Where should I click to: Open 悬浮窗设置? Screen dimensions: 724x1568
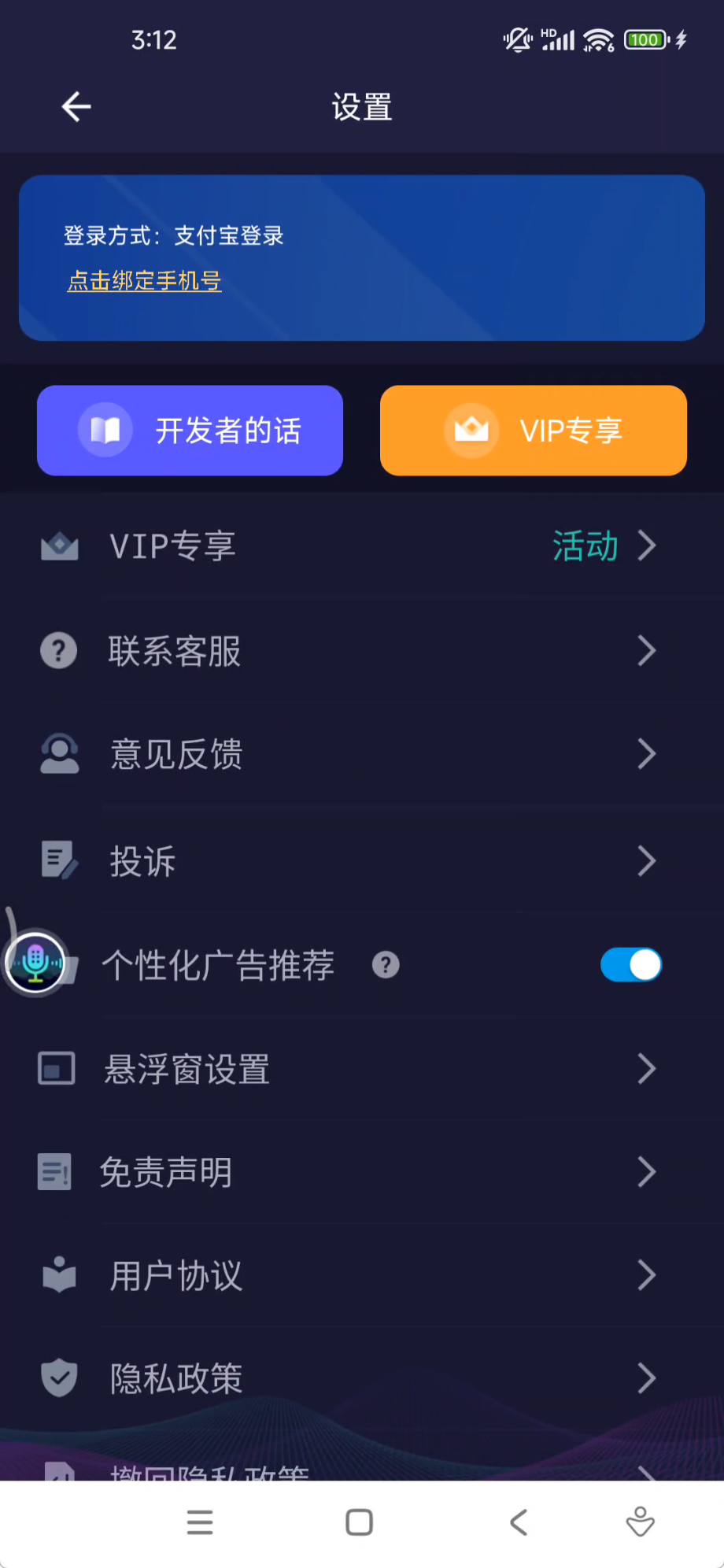(362, 1069)
